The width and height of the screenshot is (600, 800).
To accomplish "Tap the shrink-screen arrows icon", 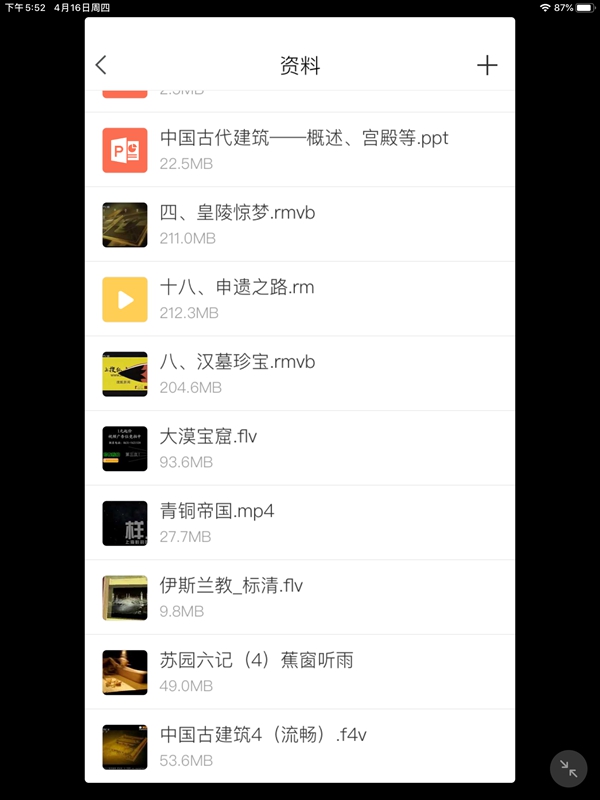I will [569, 768].
